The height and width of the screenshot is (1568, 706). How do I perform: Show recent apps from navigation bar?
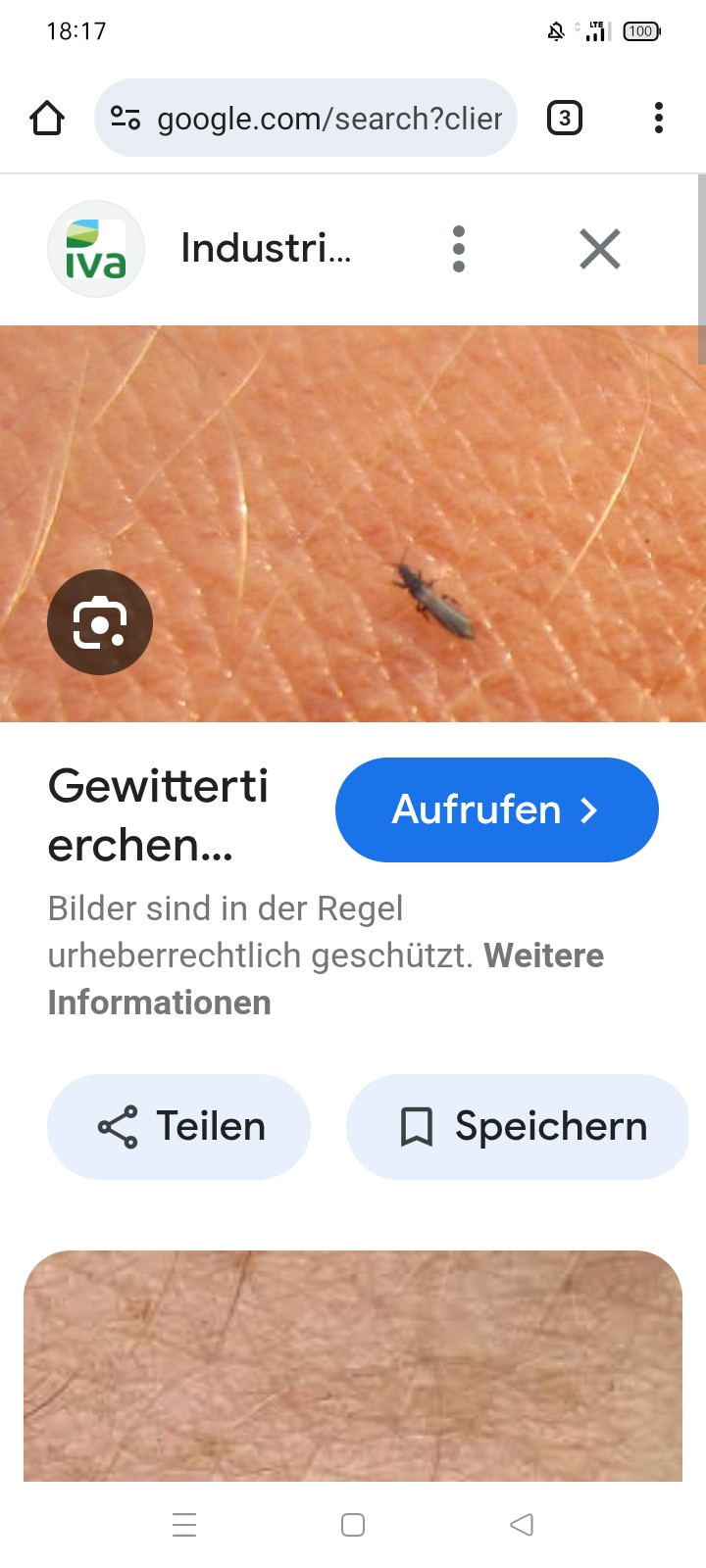(x=184, y=1525)
